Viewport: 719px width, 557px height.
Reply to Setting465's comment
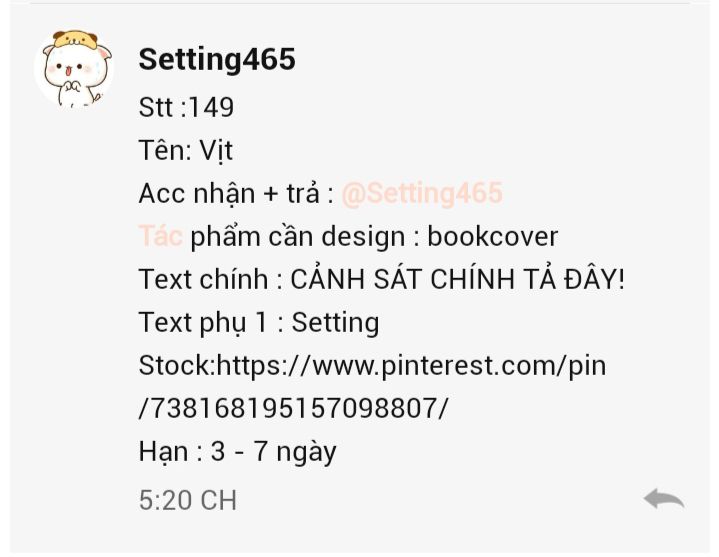[x=664, y=499]
